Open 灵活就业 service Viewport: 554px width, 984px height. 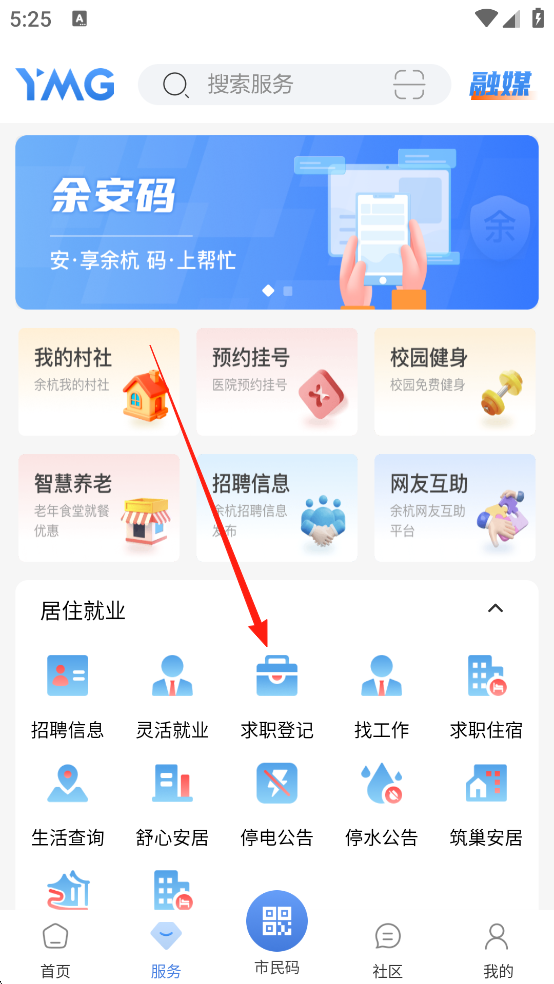(x=173, y=697)
